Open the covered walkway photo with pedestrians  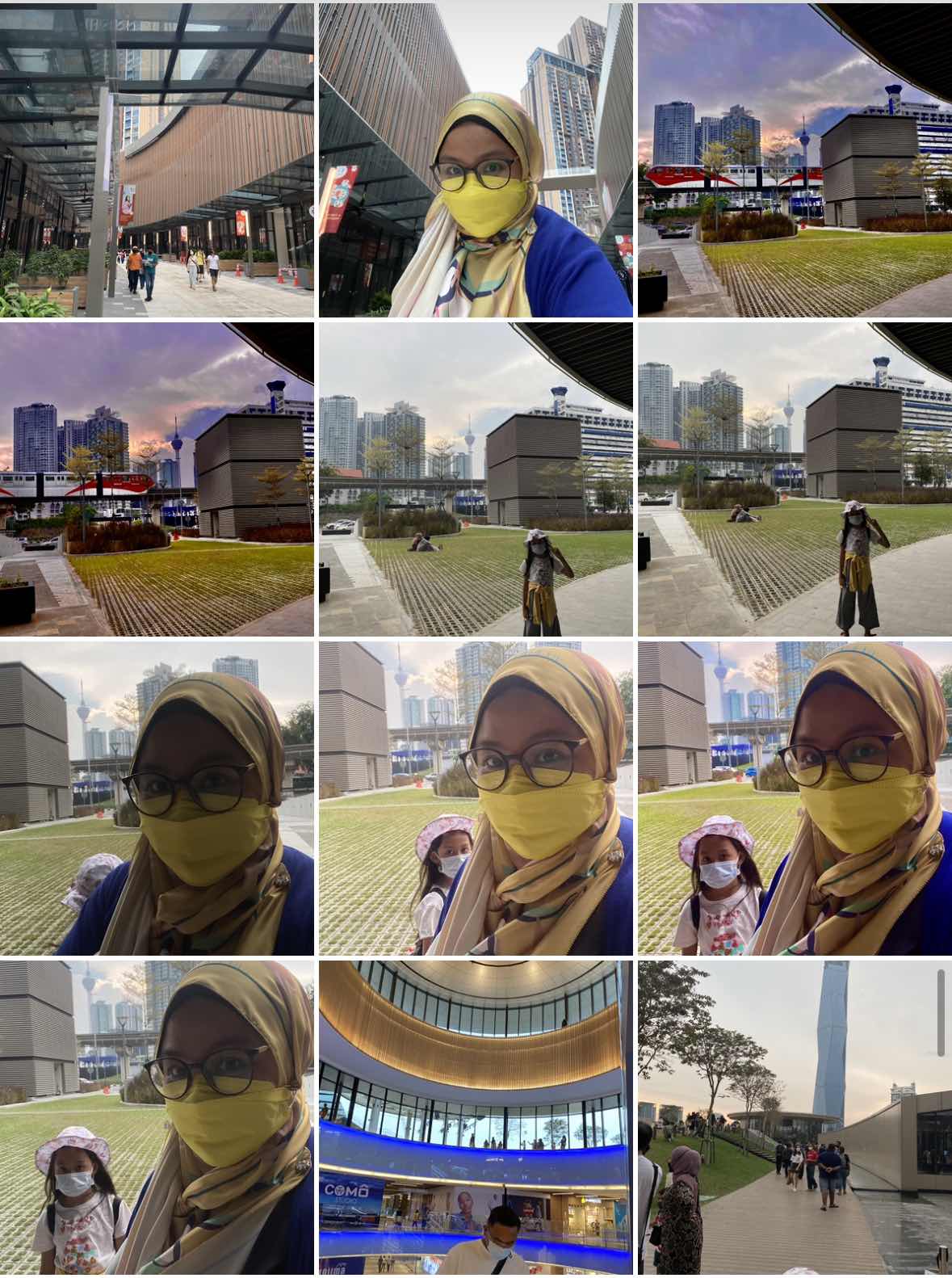157,160
